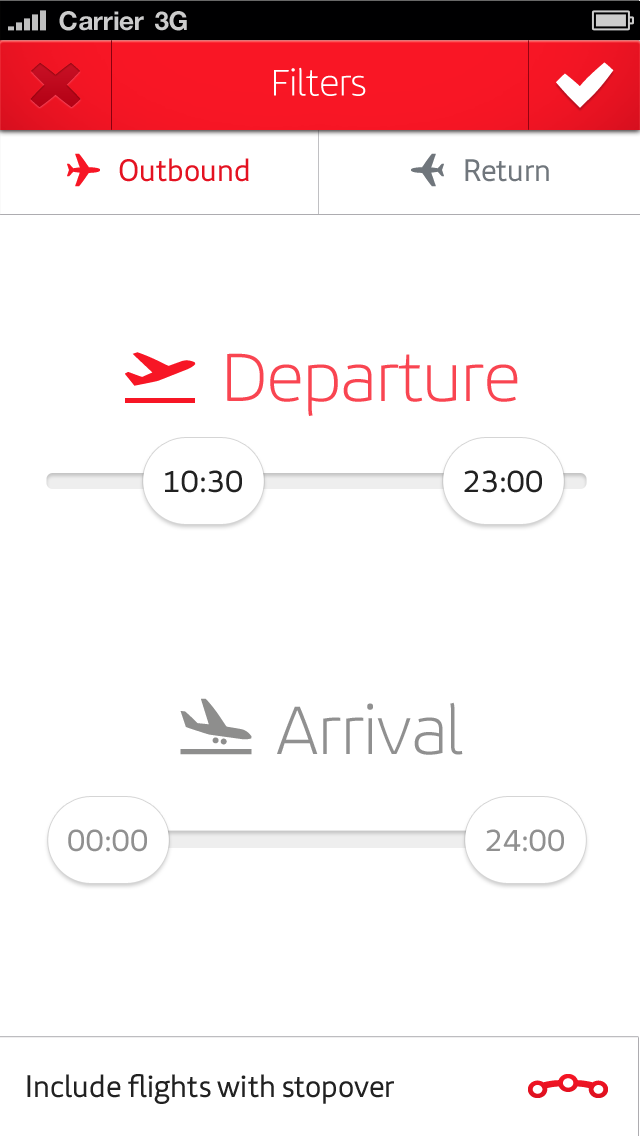Tap the 00:00 arrival slider handle
This screenshot has width=640, height=1136.
pos(108,840)
